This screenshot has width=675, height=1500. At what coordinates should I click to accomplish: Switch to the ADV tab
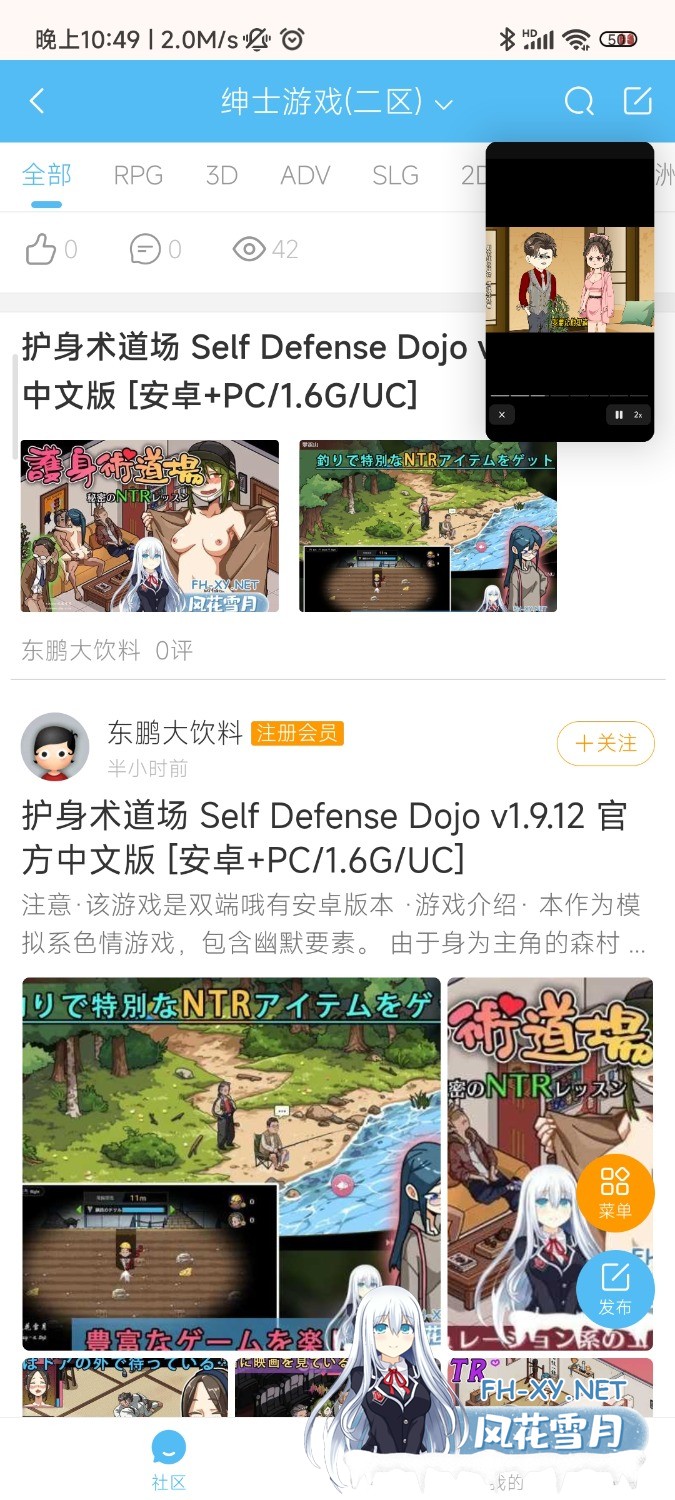tap(305, 176)
